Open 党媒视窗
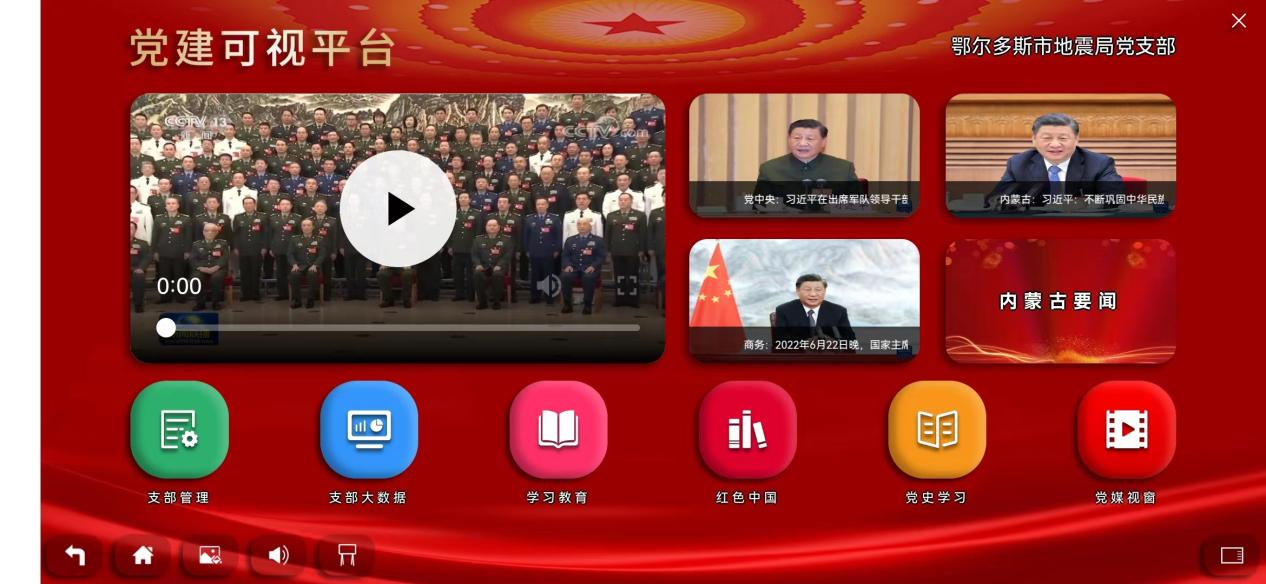This screenshot has width=1266, height=584. pyautogui.click(x=1126, y=430)
